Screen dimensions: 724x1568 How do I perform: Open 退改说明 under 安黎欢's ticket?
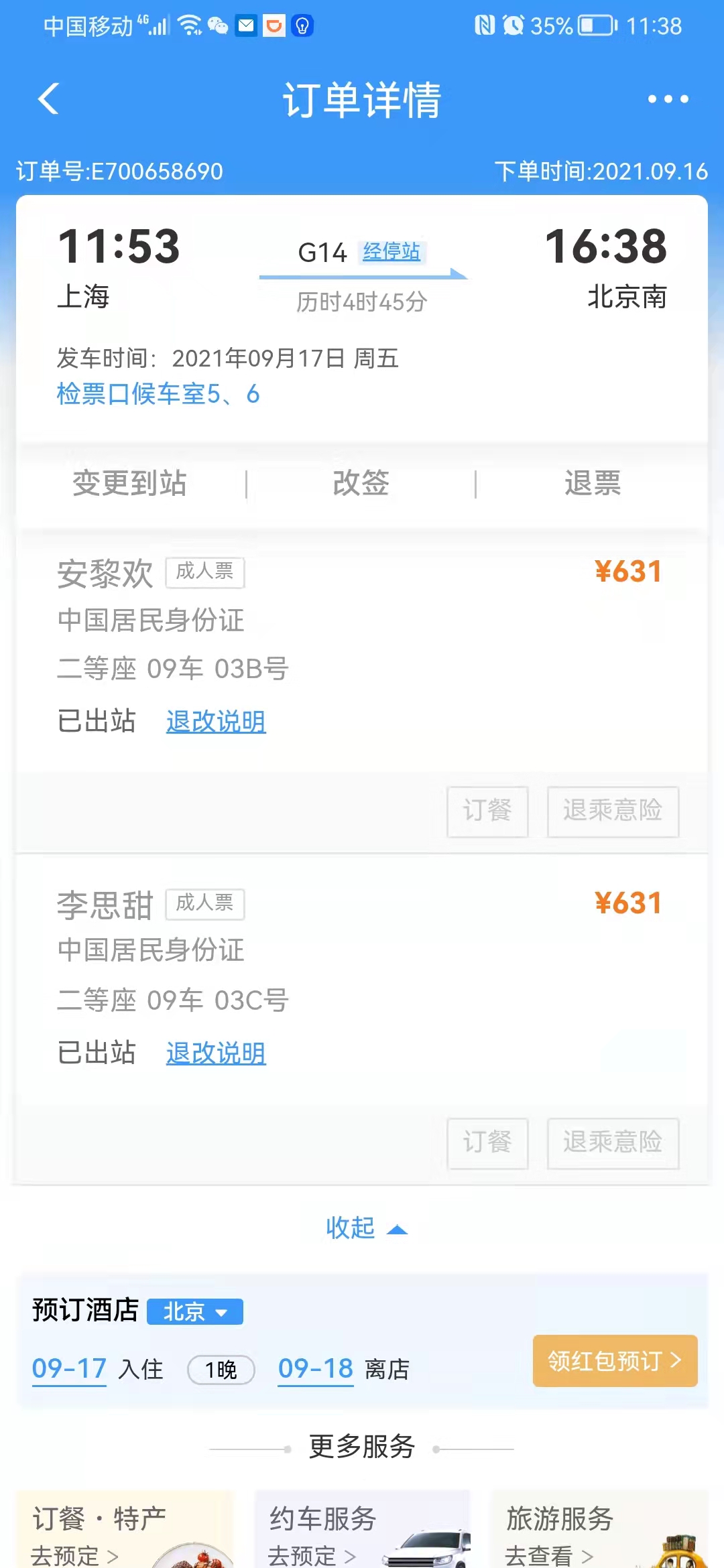(x=216, y=722)
